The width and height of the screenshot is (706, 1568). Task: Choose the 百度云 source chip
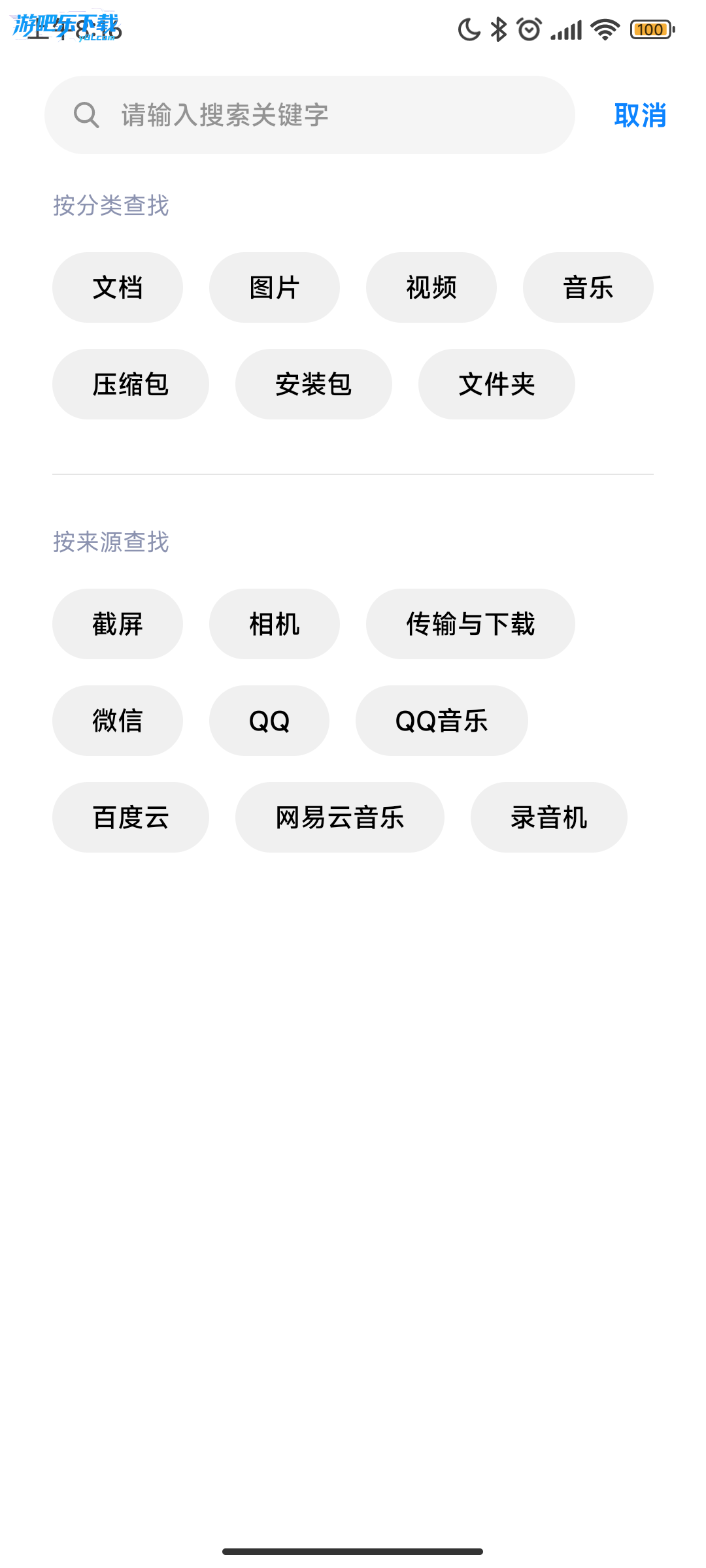point(131,817)
